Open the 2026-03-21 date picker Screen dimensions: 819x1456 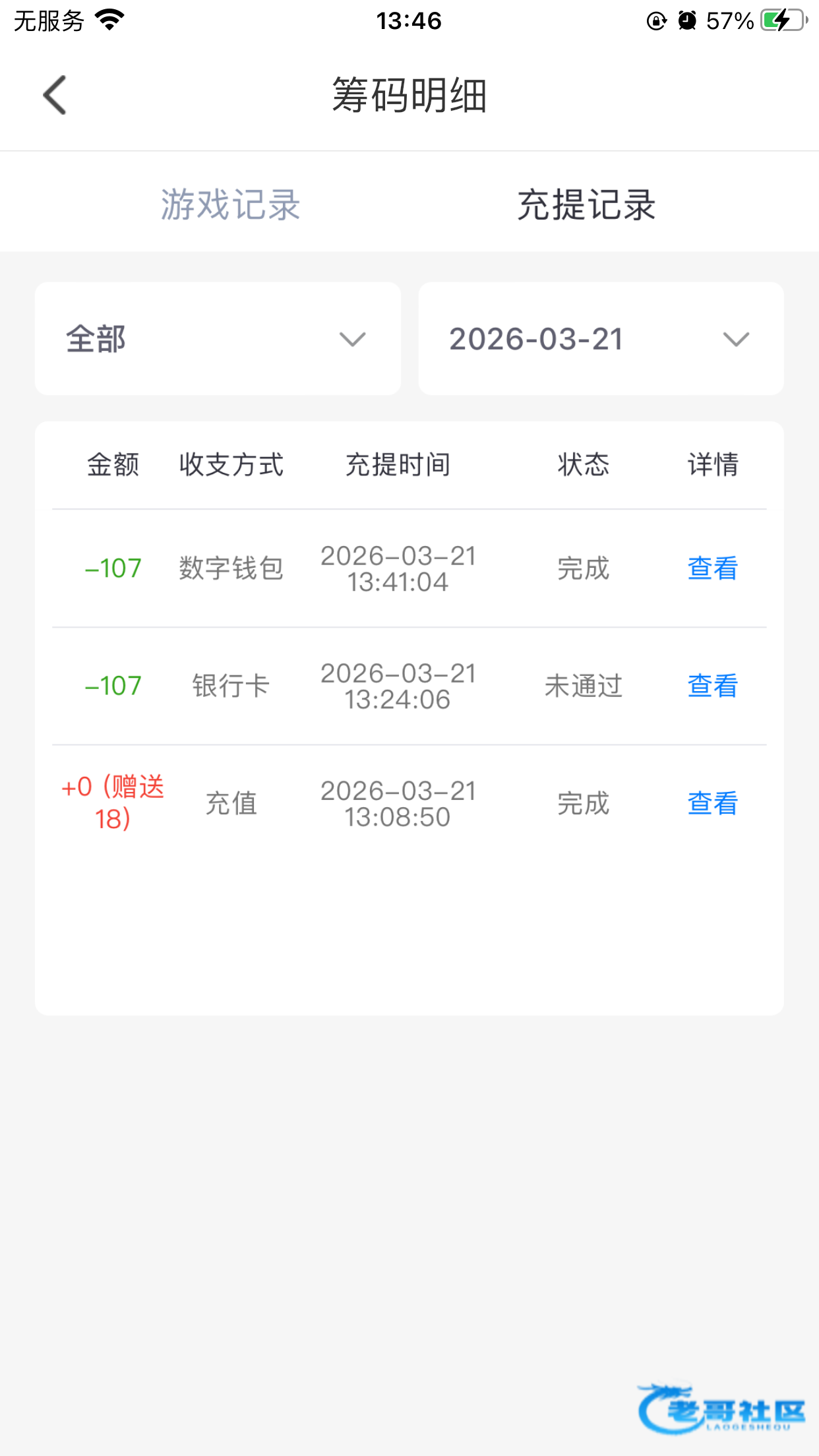[601, 339]
